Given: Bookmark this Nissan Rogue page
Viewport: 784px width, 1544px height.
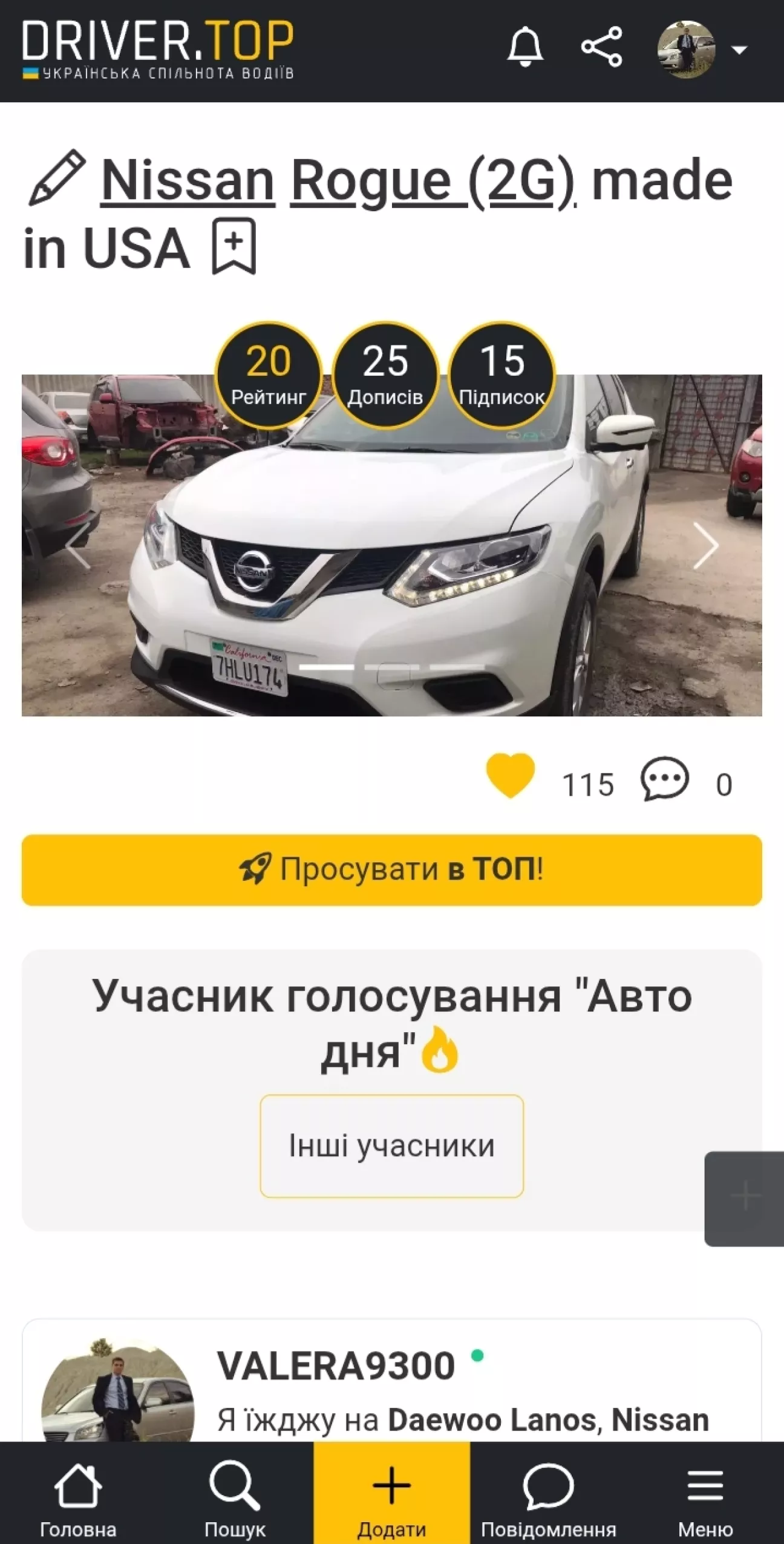Looking at the screenshot, I should 234,246.
